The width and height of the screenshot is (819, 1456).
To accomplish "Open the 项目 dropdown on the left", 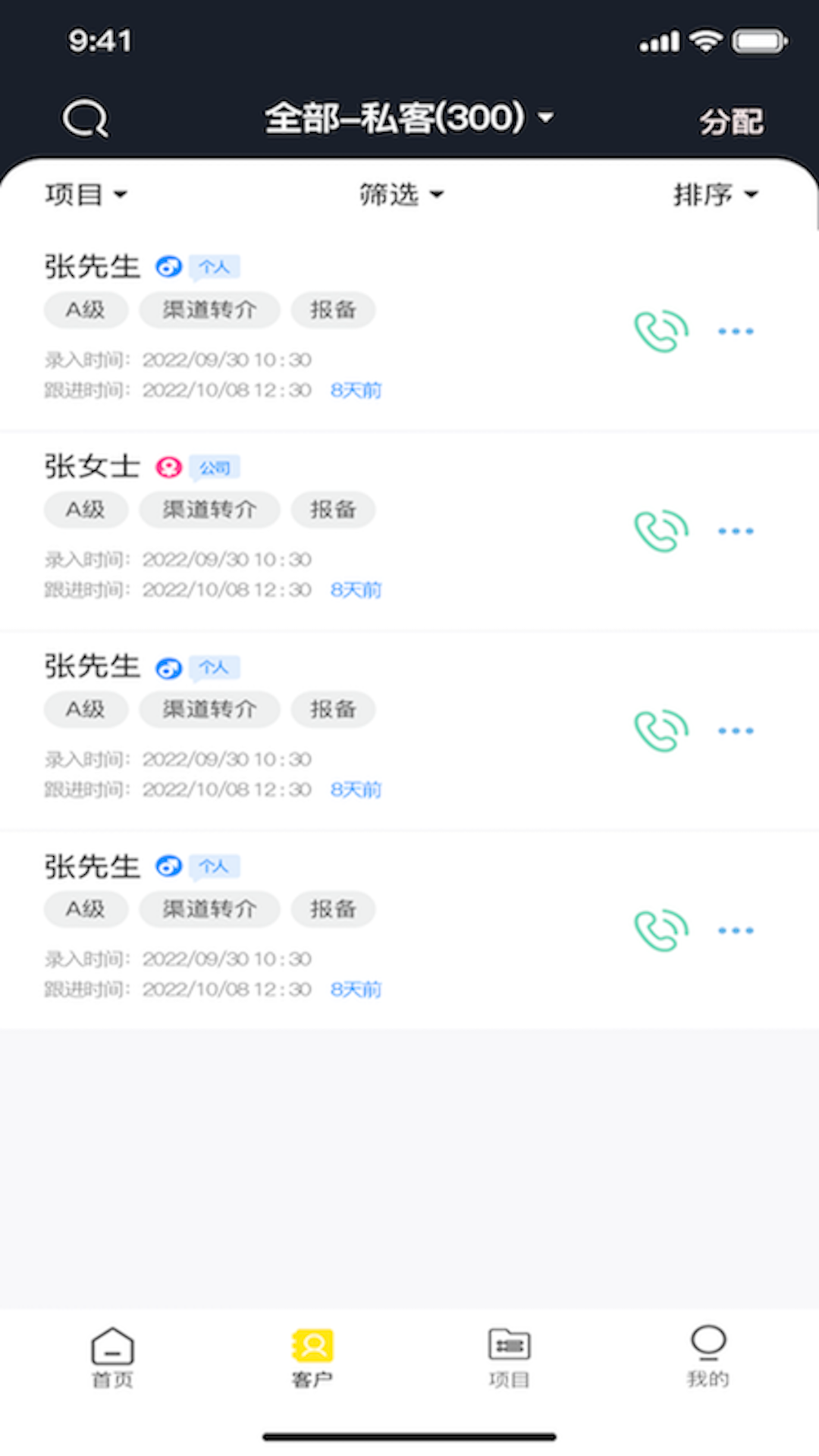I will click(86, 195).
